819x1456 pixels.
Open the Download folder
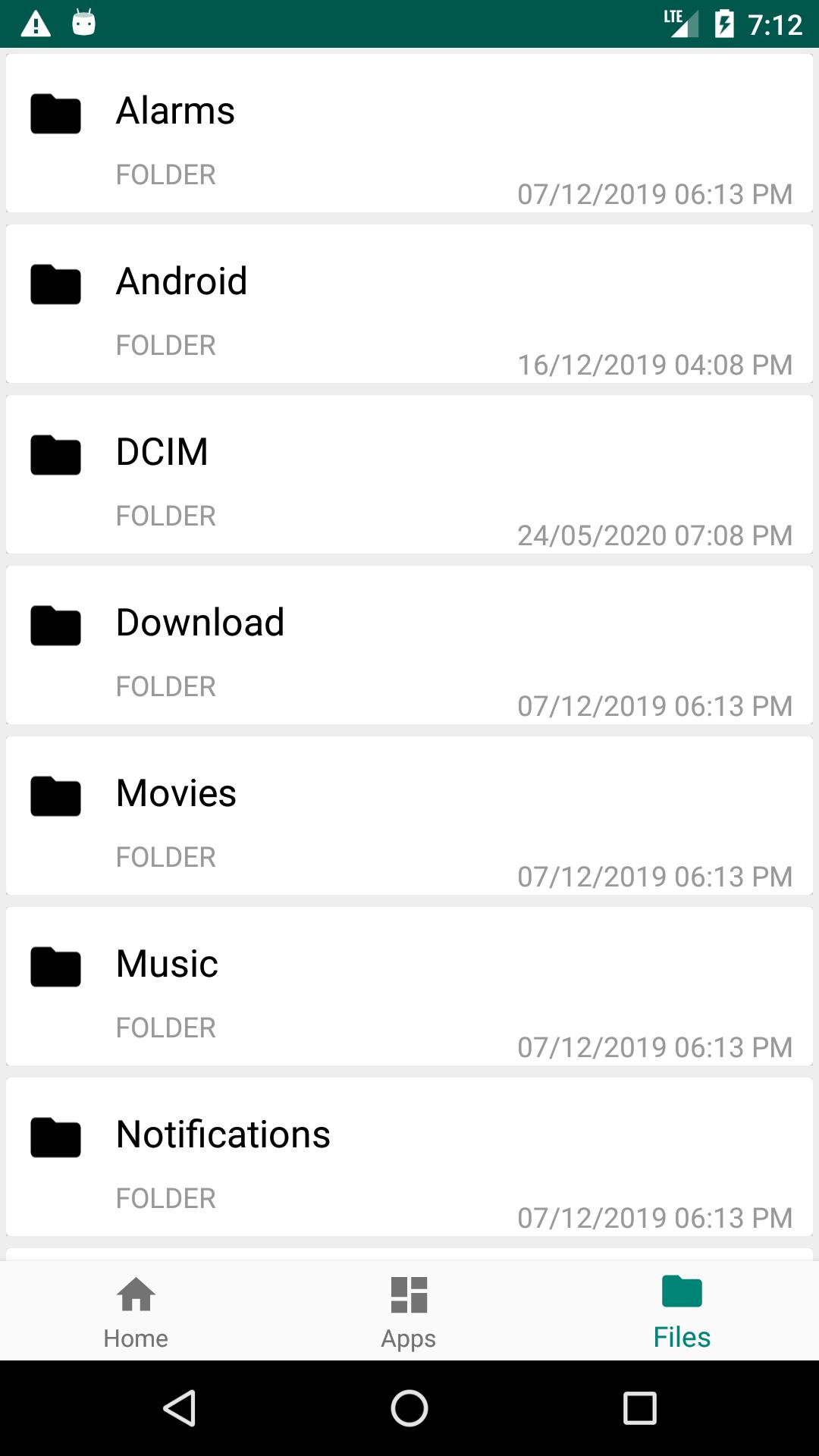[x=409, y=645]
